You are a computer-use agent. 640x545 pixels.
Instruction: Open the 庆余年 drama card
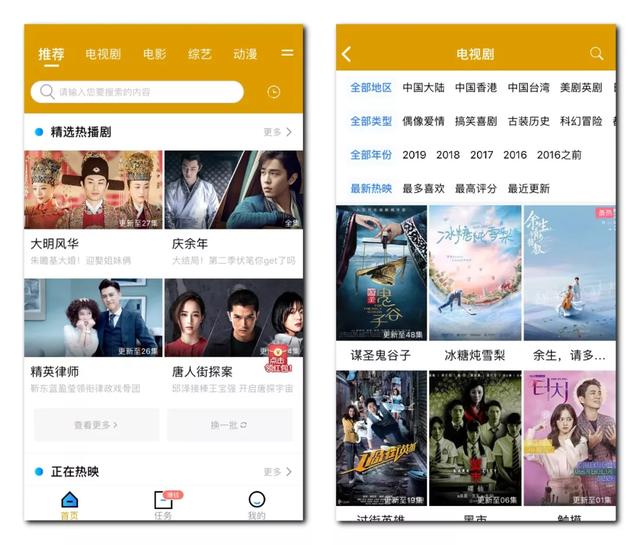tap(234, 209)
